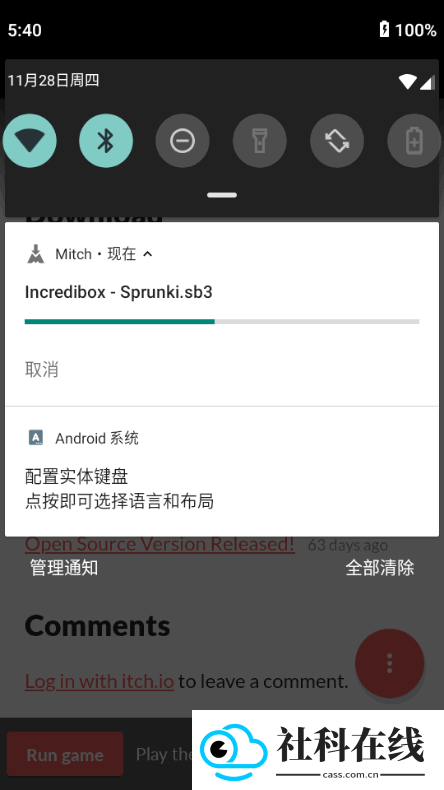Expand the quick settings panel handle
The height and width of the screenshot is (790, 444).
coord(222,195)
